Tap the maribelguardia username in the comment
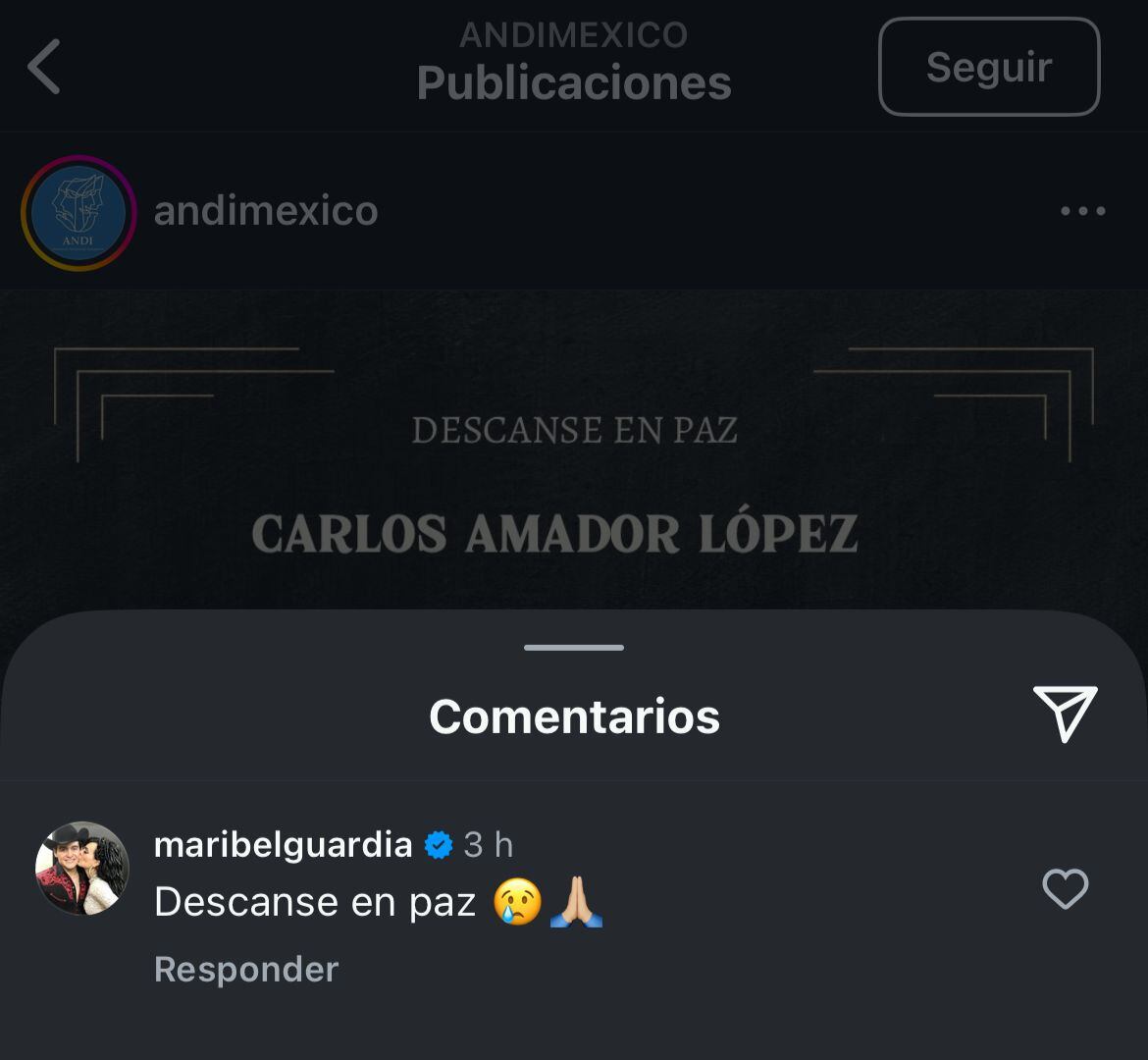Viewport: 1148px width, 1060px height. pos(283,844)
